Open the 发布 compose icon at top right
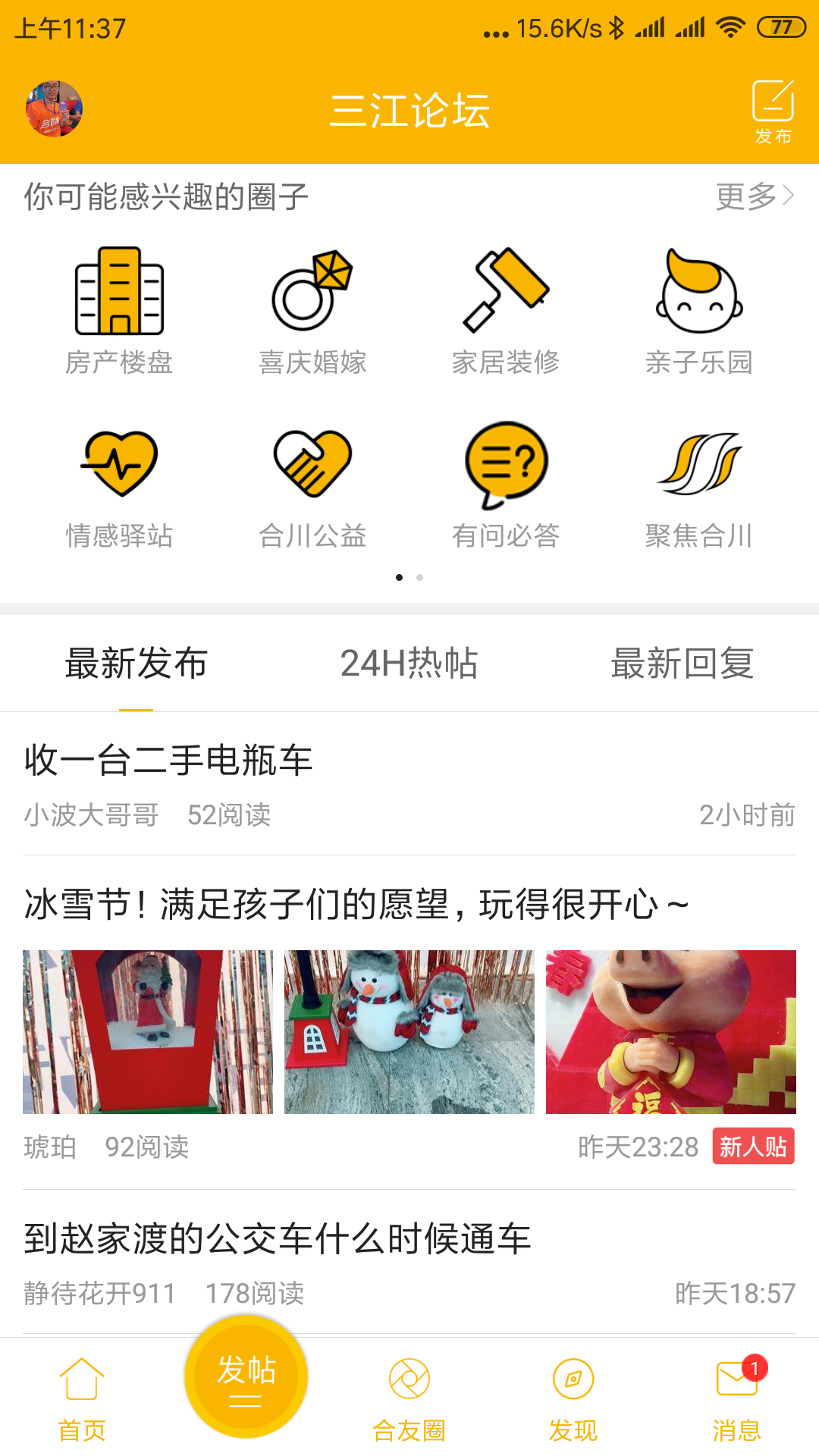This screenshot has height=1456, width=819. [x=771, y=106]
